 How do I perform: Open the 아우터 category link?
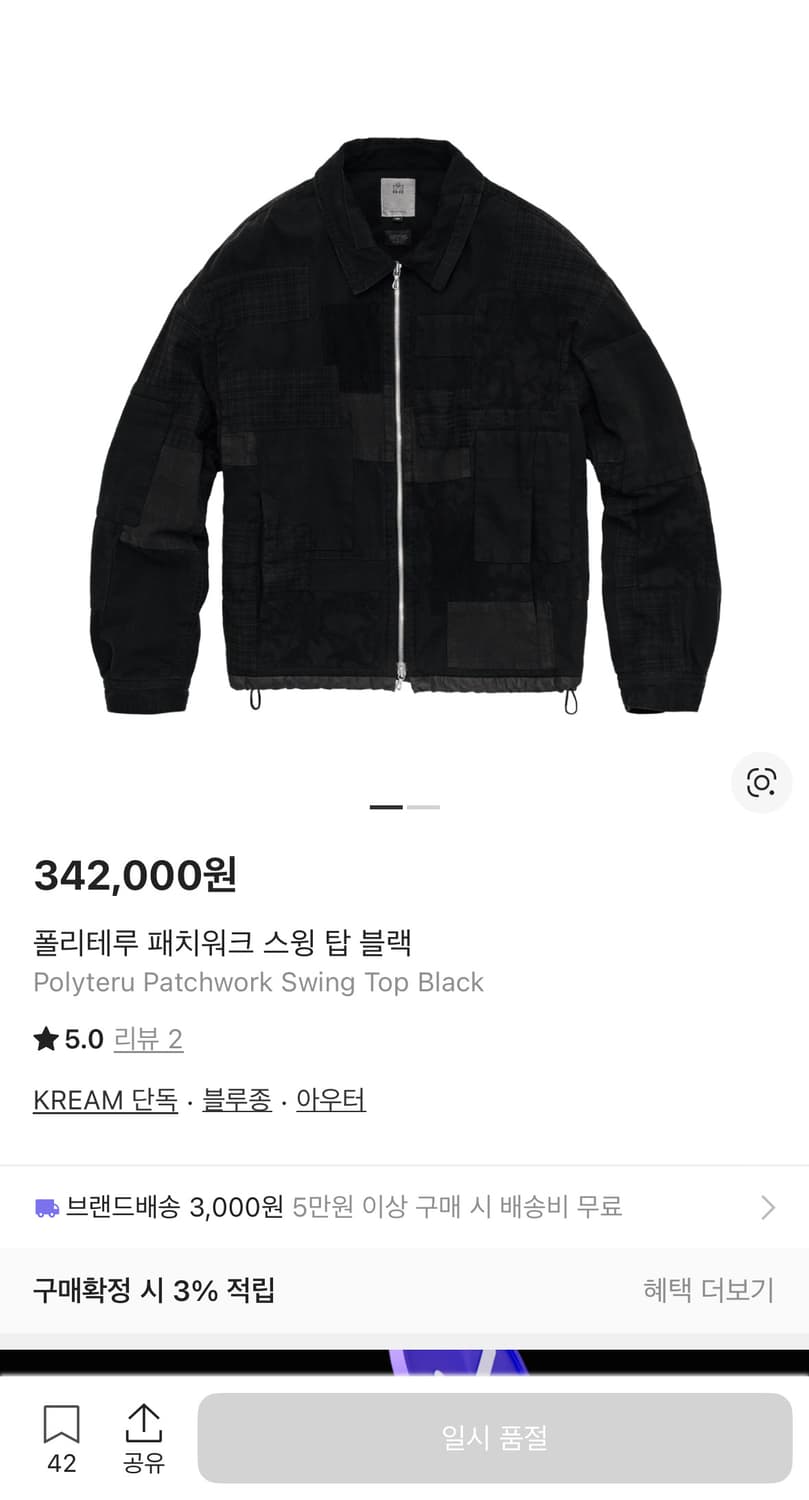click(x=331, y=1100)
